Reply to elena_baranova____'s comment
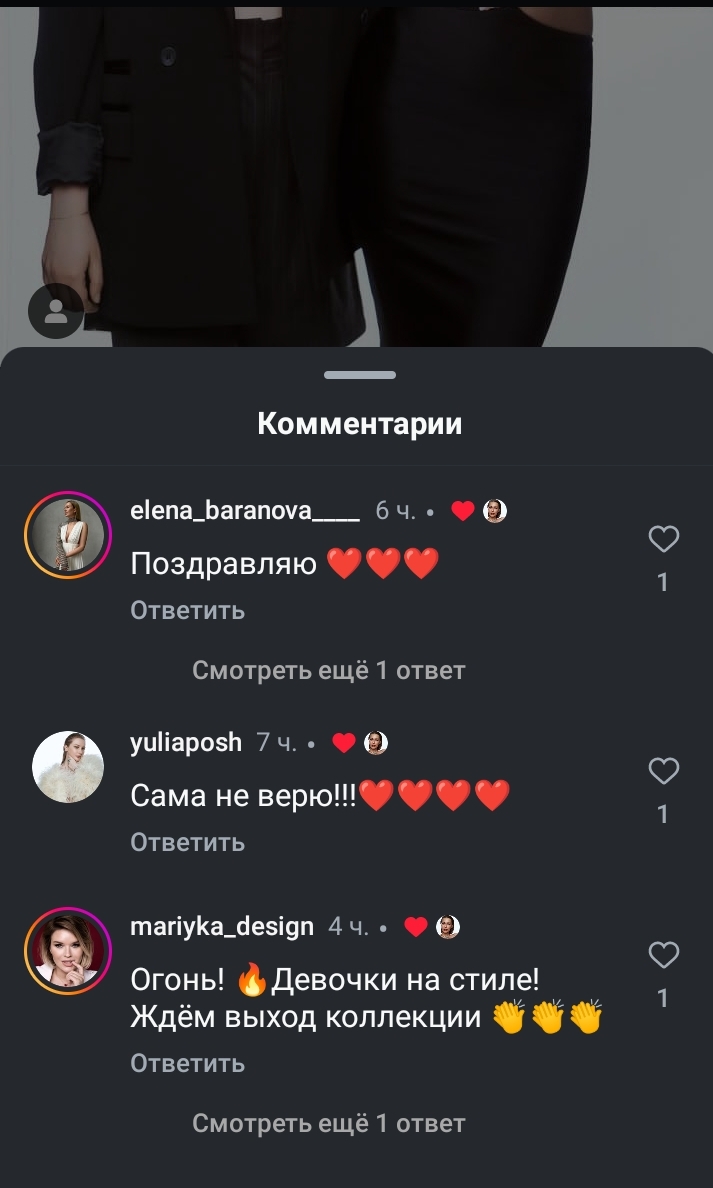This screenshot has width=713, height=1188. coord(187,610)
